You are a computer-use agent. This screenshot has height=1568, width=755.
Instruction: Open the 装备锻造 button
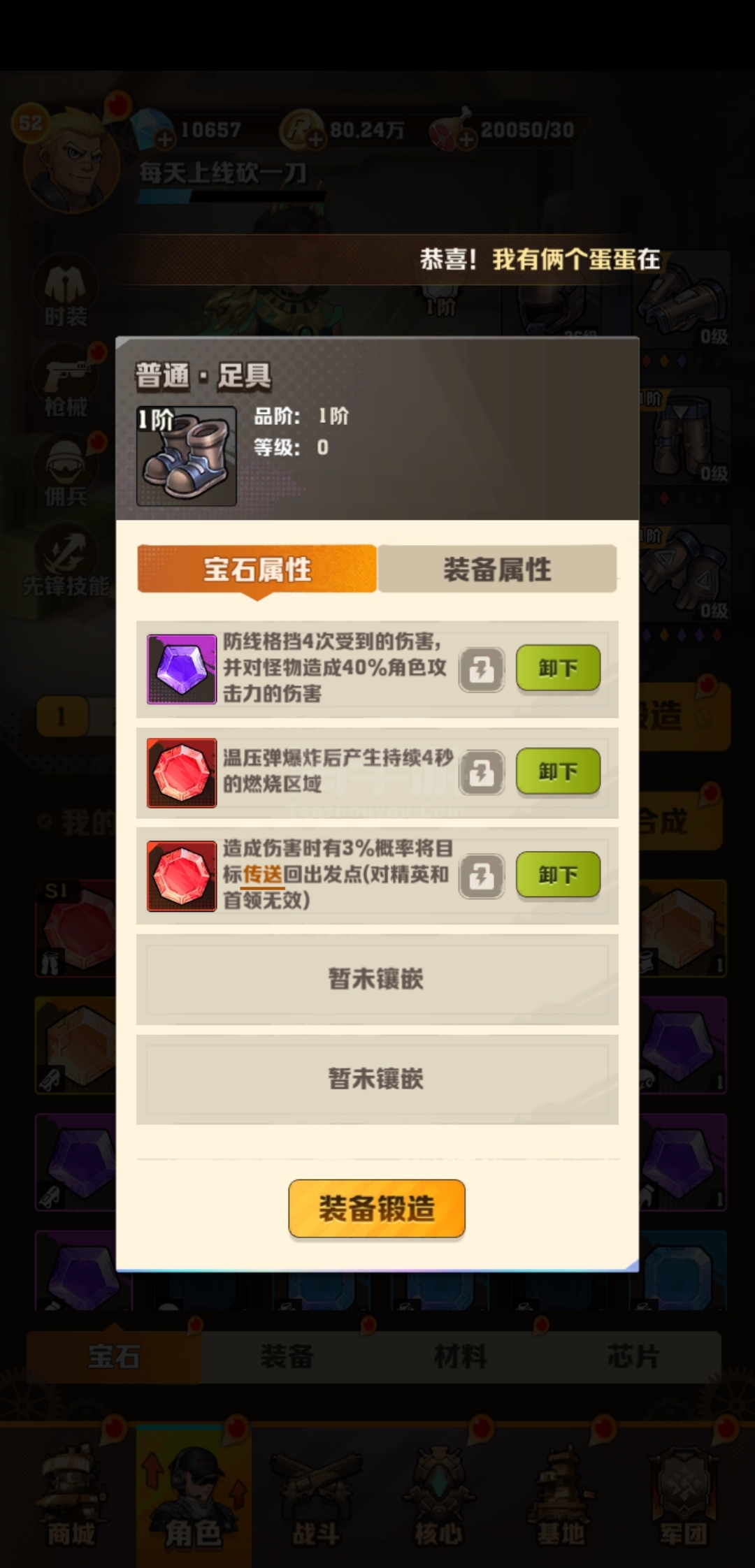[x=377, y=1208]
